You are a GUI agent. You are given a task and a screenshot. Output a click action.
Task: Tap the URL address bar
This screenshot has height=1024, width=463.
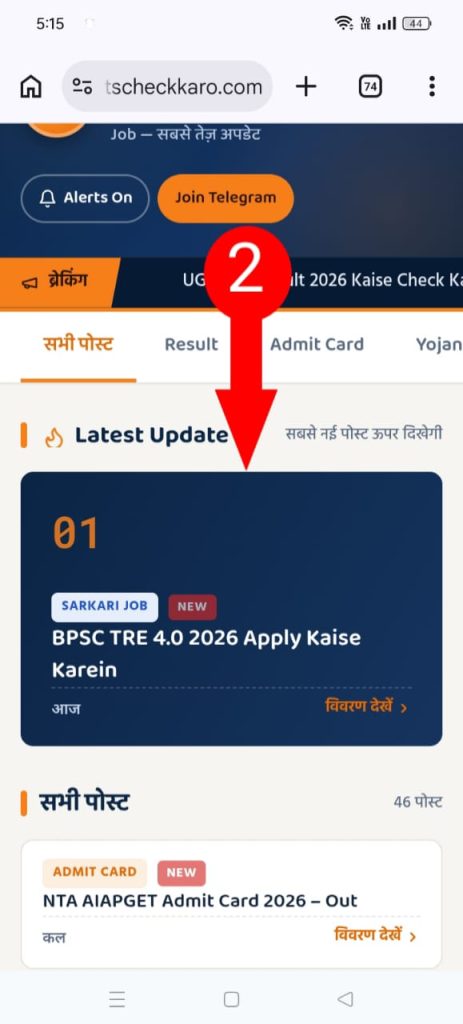coord(167,86)
